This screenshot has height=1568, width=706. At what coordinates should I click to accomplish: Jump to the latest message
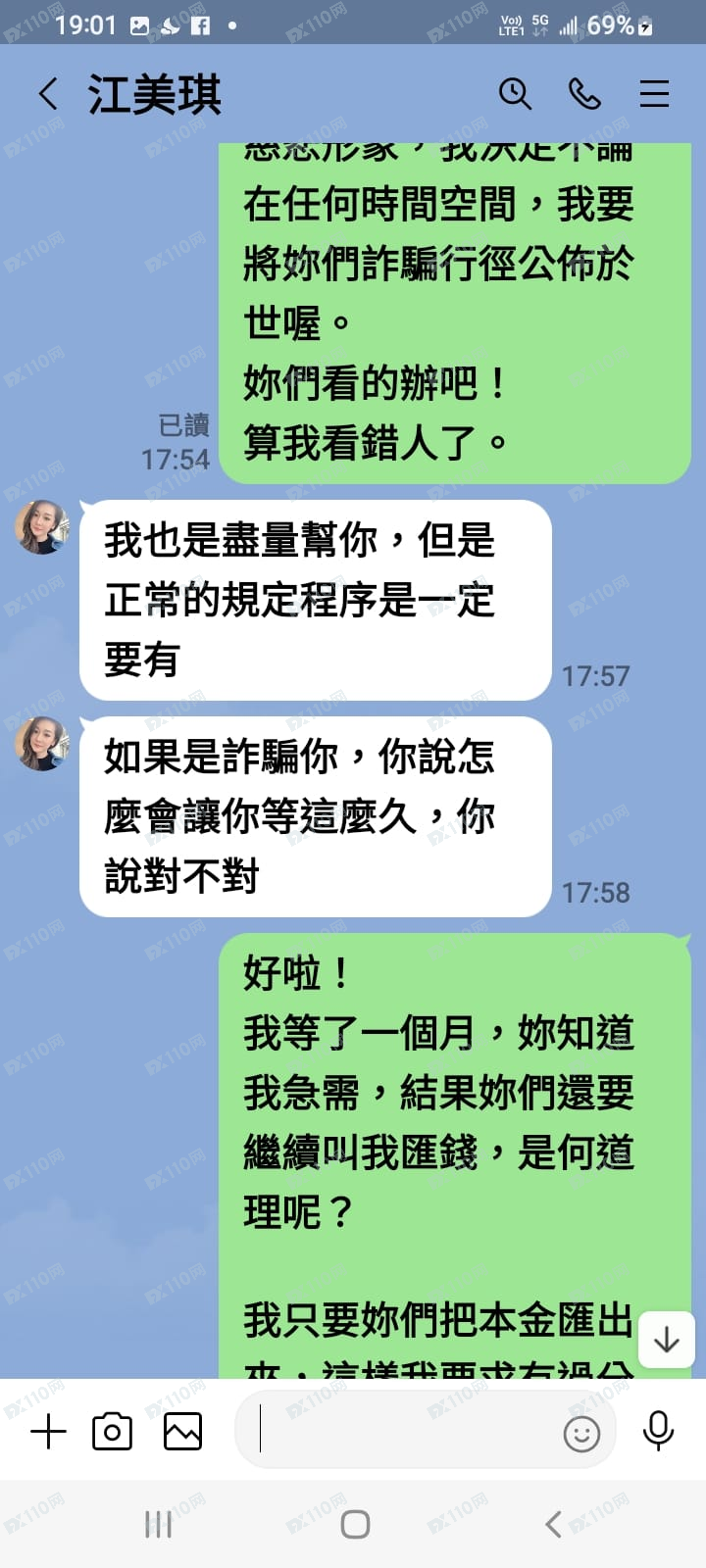pyautogui.click(x=667, y=1340)
